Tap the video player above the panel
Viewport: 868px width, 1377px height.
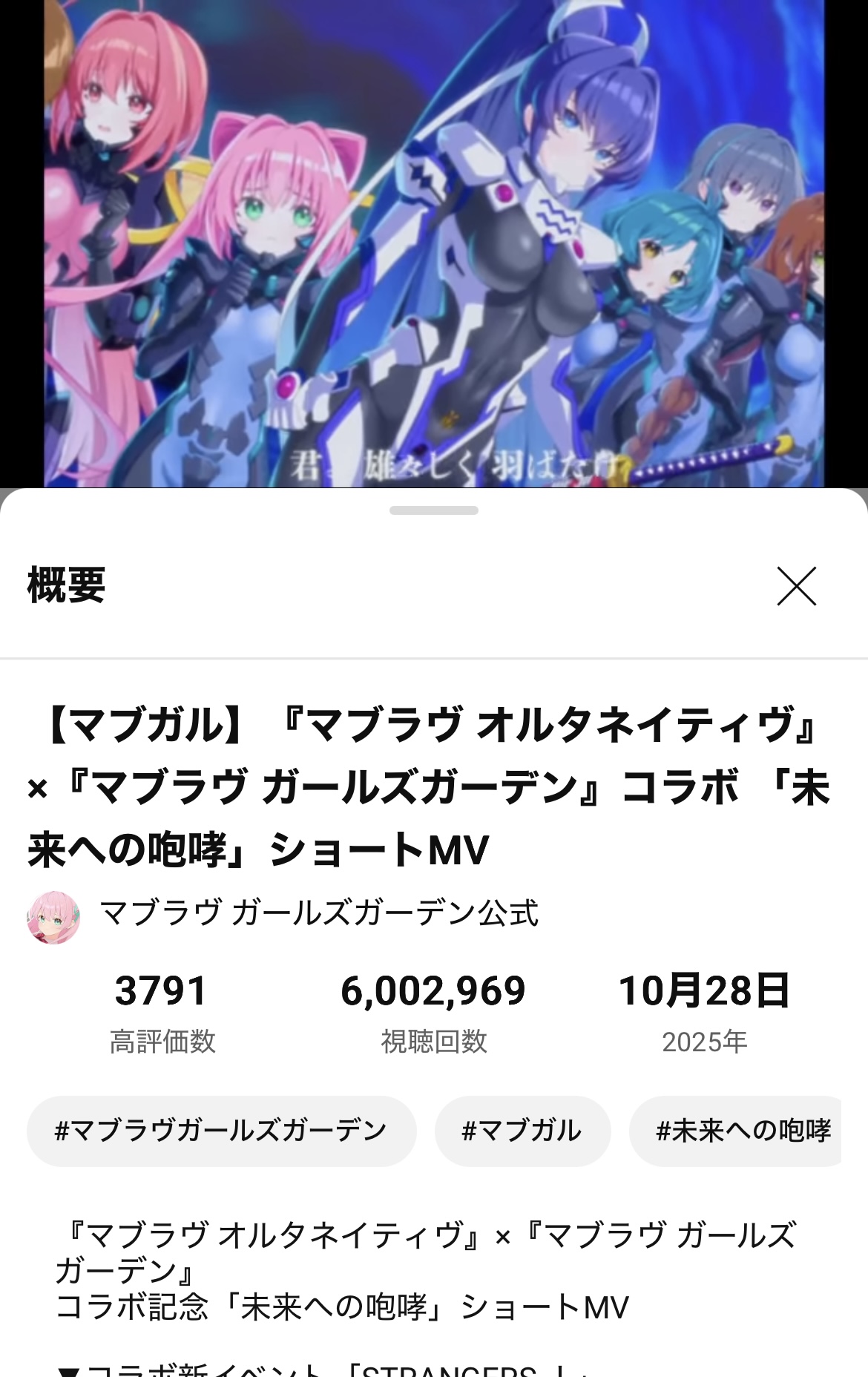pos(434,243)
